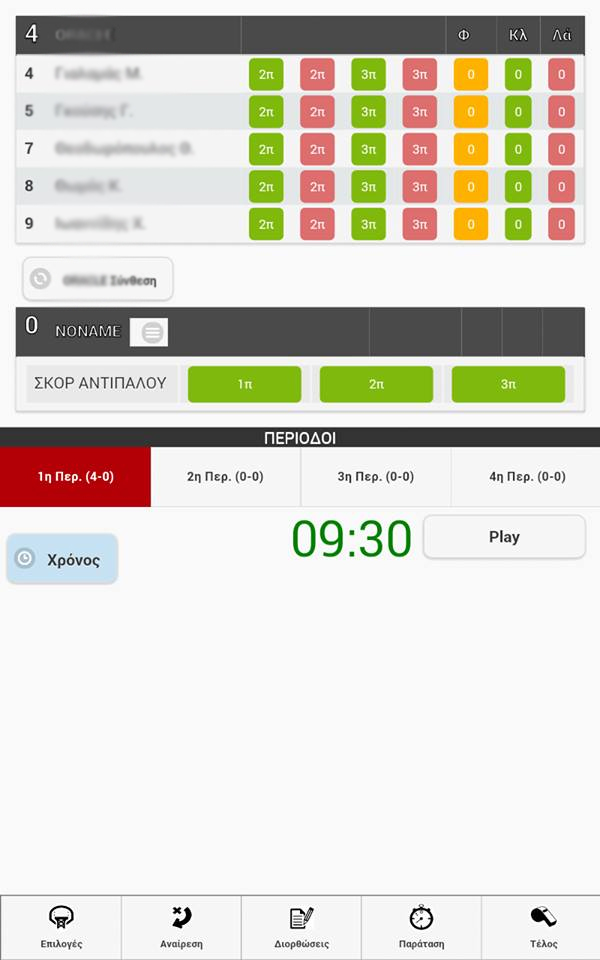The image size is (600, 960).
Task: Add 3π to the opponent score
Action: [x=508, y=384]
